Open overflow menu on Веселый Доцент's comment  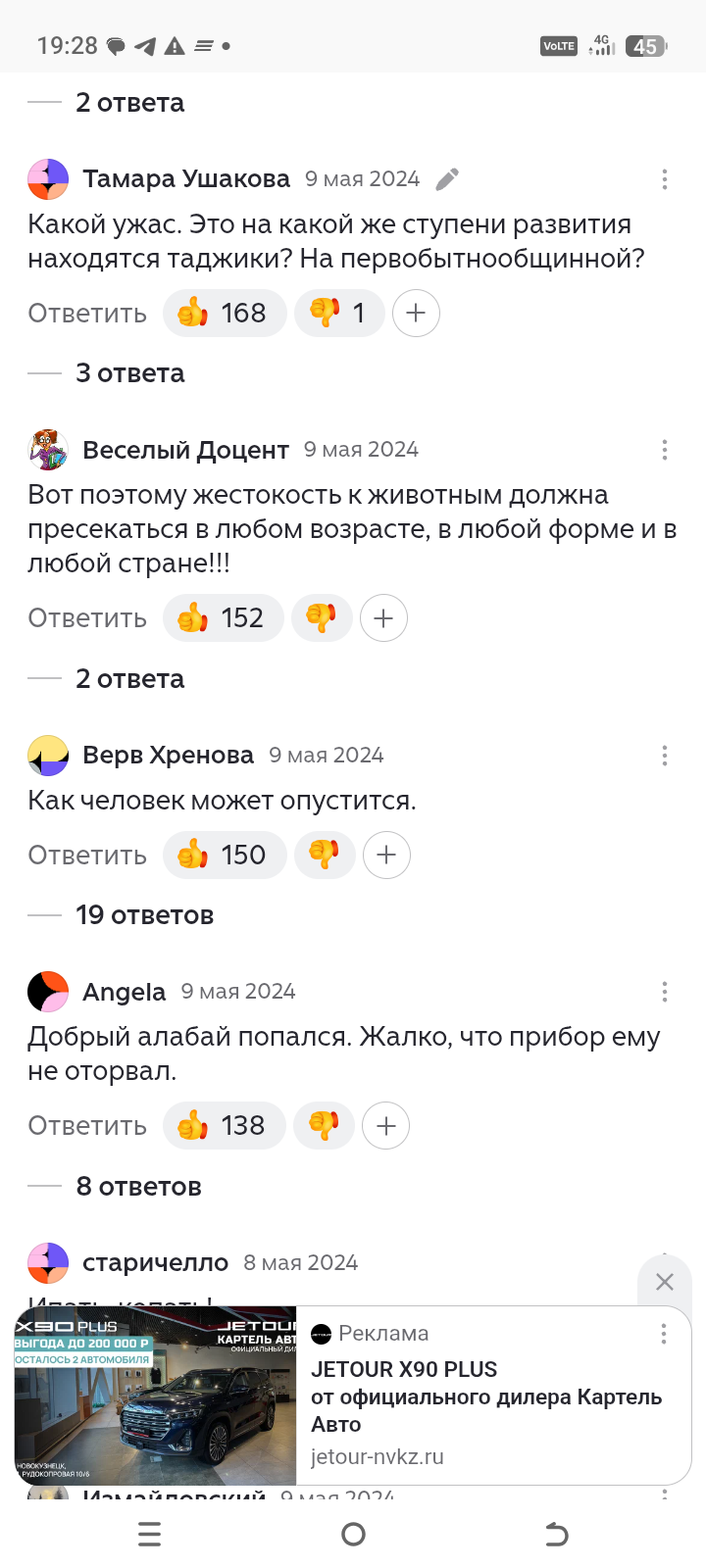[x=664, y=450]
